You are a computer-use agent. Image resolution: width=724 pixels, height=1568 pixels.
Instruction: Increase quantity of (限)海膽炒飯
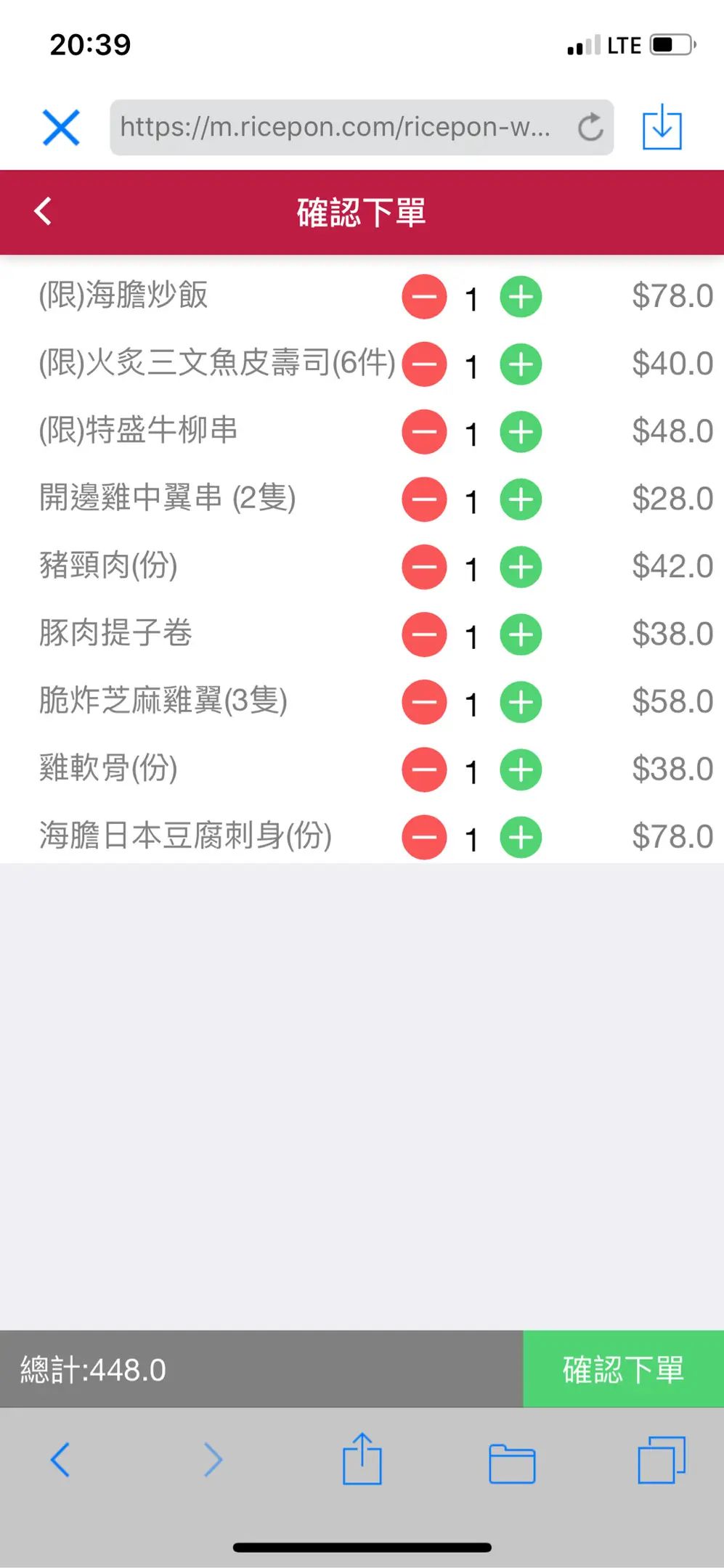pyautogui.click(x=521, y=297)
